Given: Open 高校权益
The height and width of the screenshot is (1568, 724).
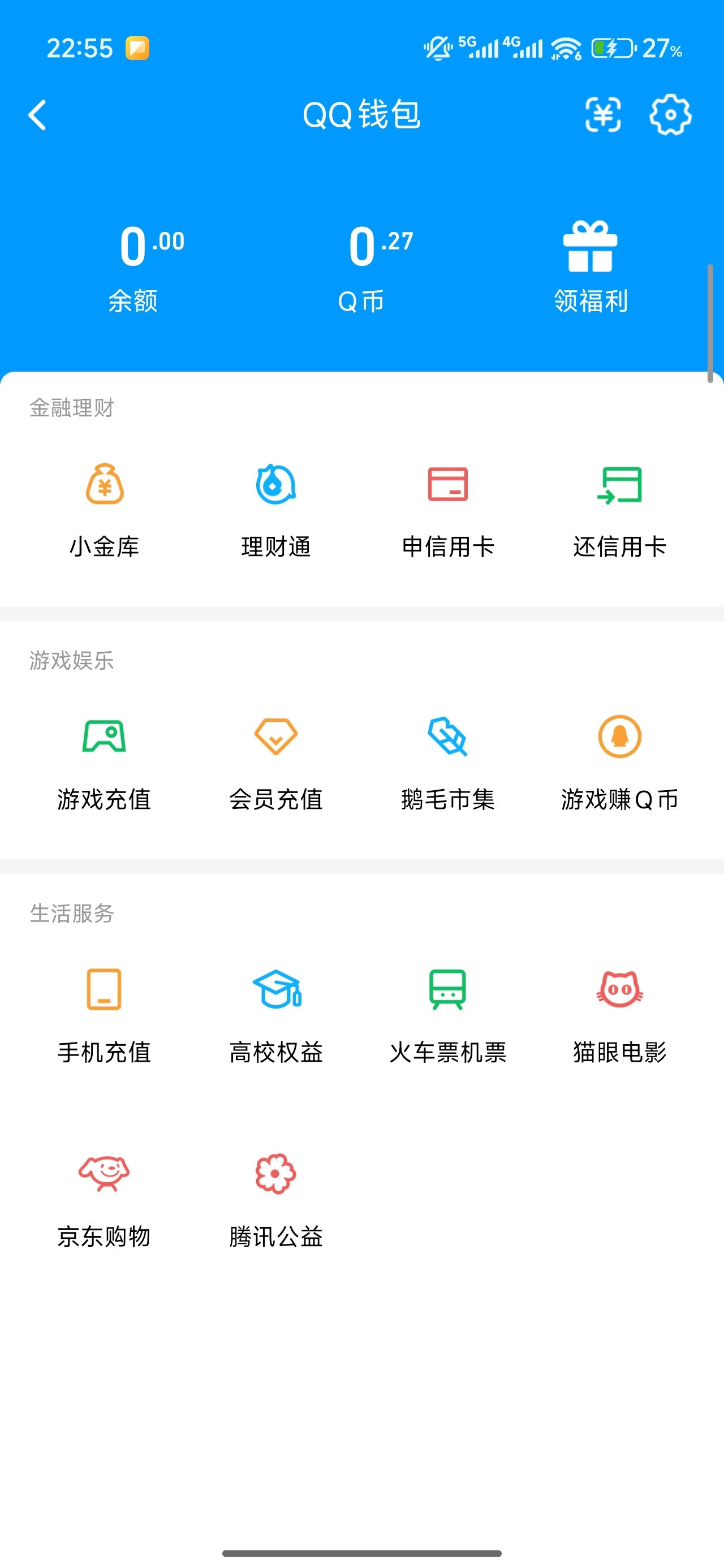Looking at the screenshot, I should [x=276, y=1015].
